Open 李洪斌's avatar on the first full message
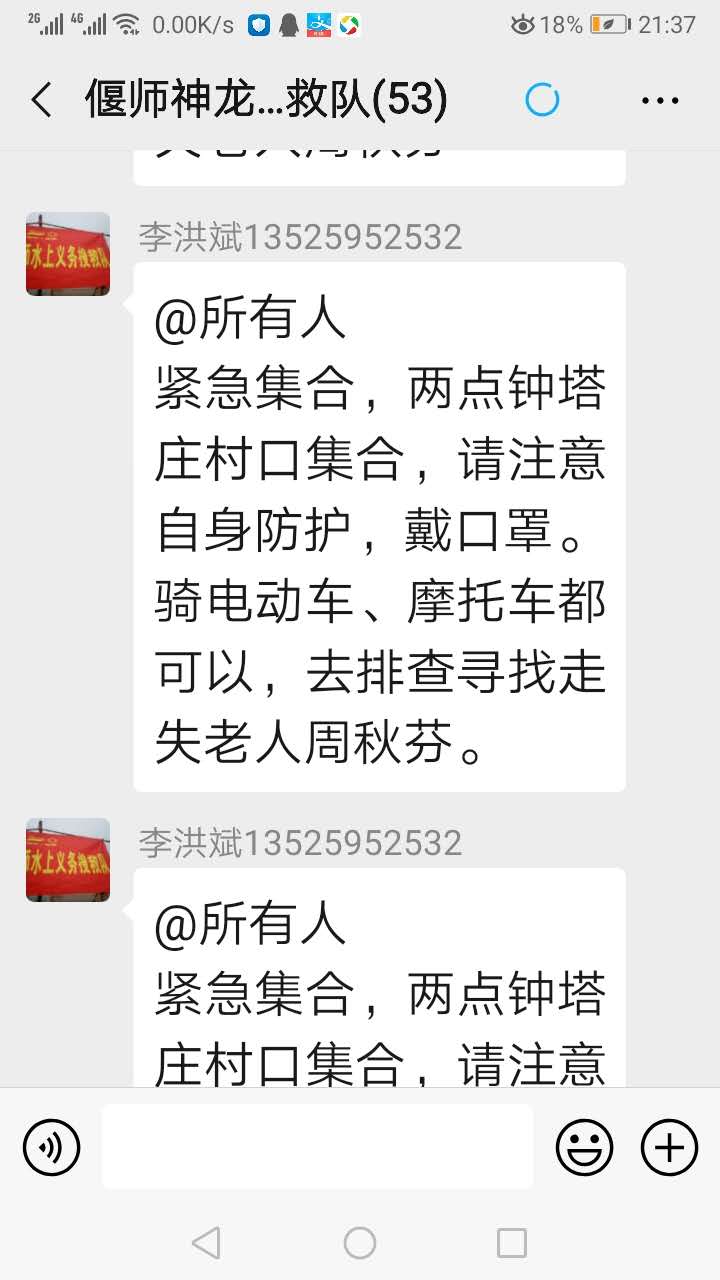The width and height of the screenshot is (720, 1280). click(68, 254)
